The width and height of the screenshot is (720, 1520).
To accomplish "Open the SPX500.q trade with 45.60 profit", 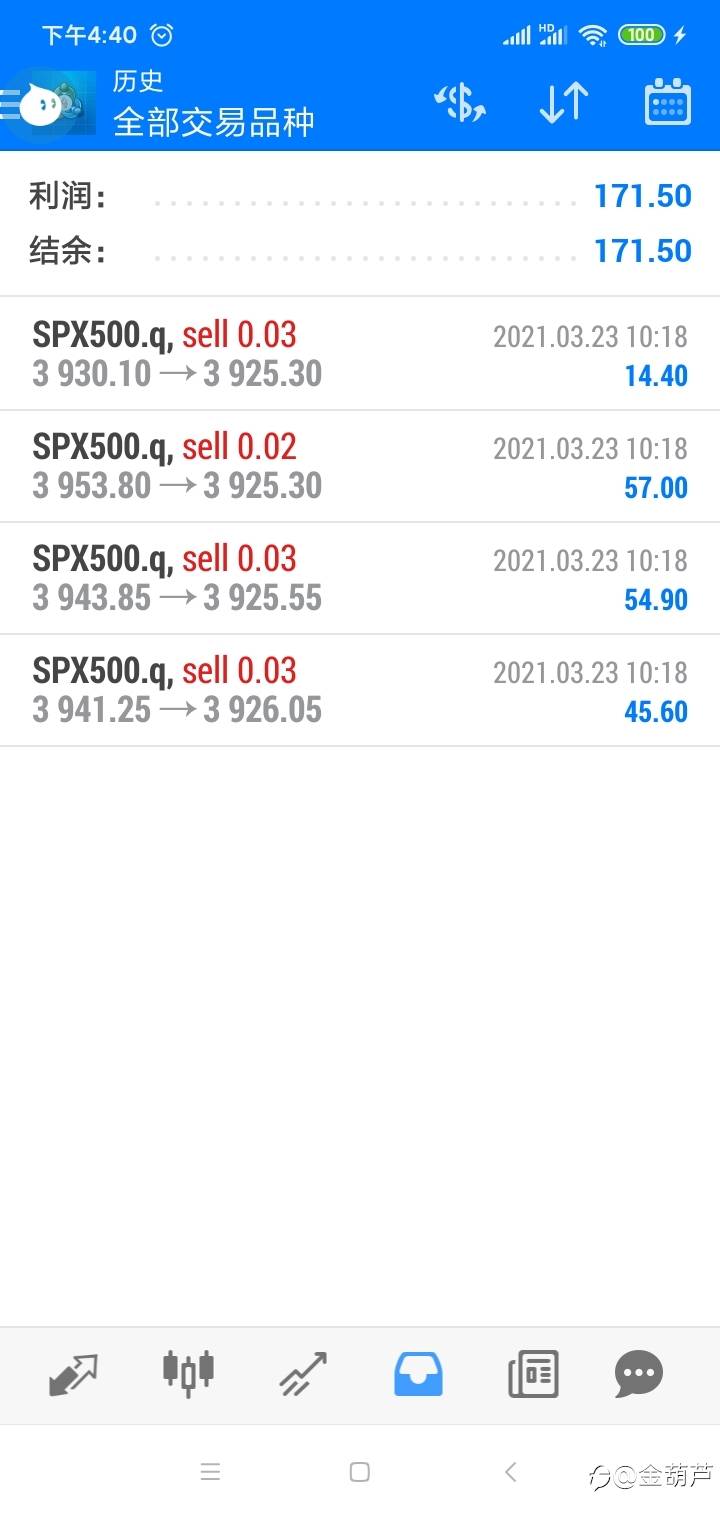I will click(x=360, y=690).
